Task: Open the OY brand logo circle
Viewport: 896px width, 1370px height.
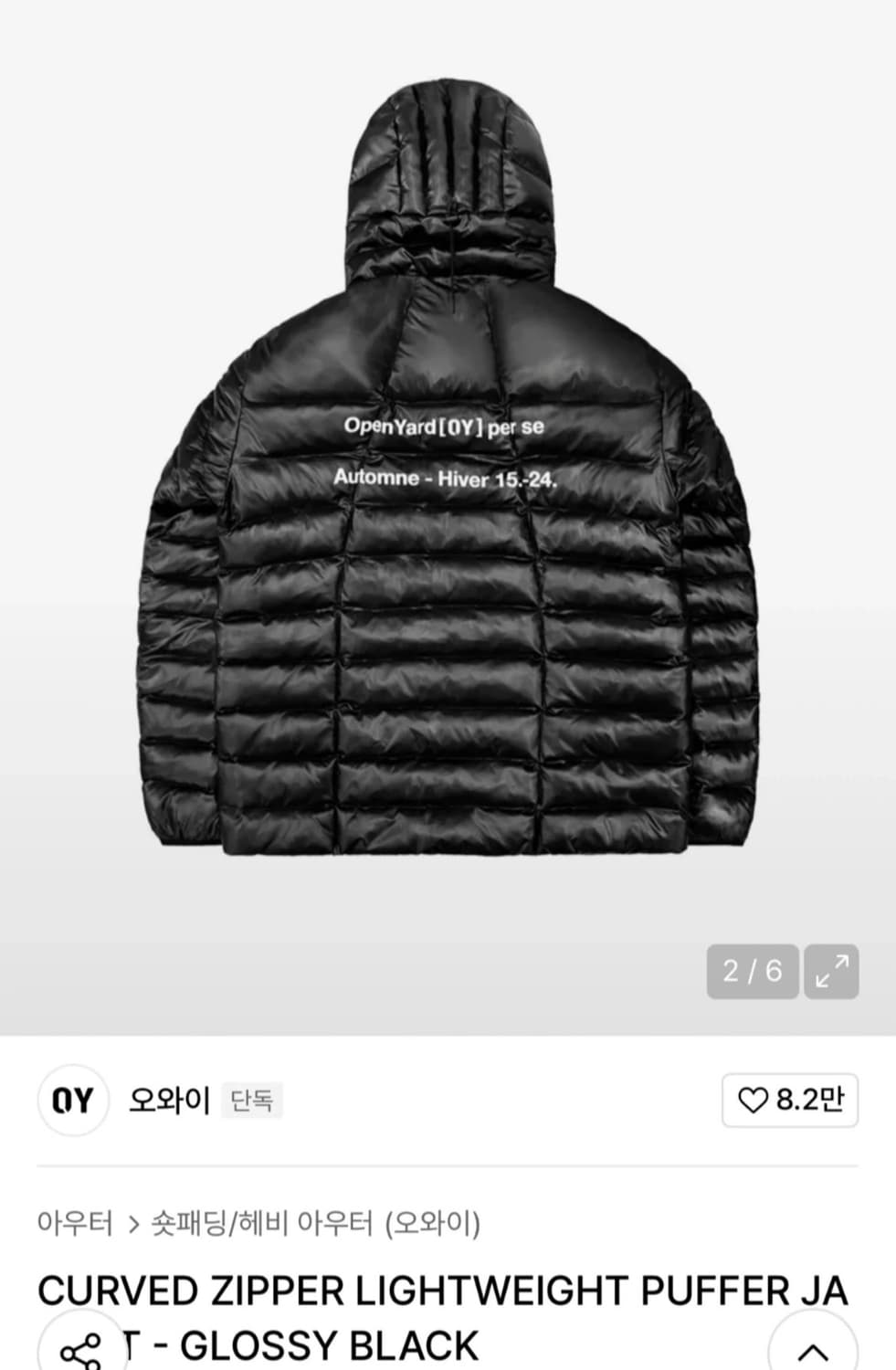Action: tap(73, 1101)
